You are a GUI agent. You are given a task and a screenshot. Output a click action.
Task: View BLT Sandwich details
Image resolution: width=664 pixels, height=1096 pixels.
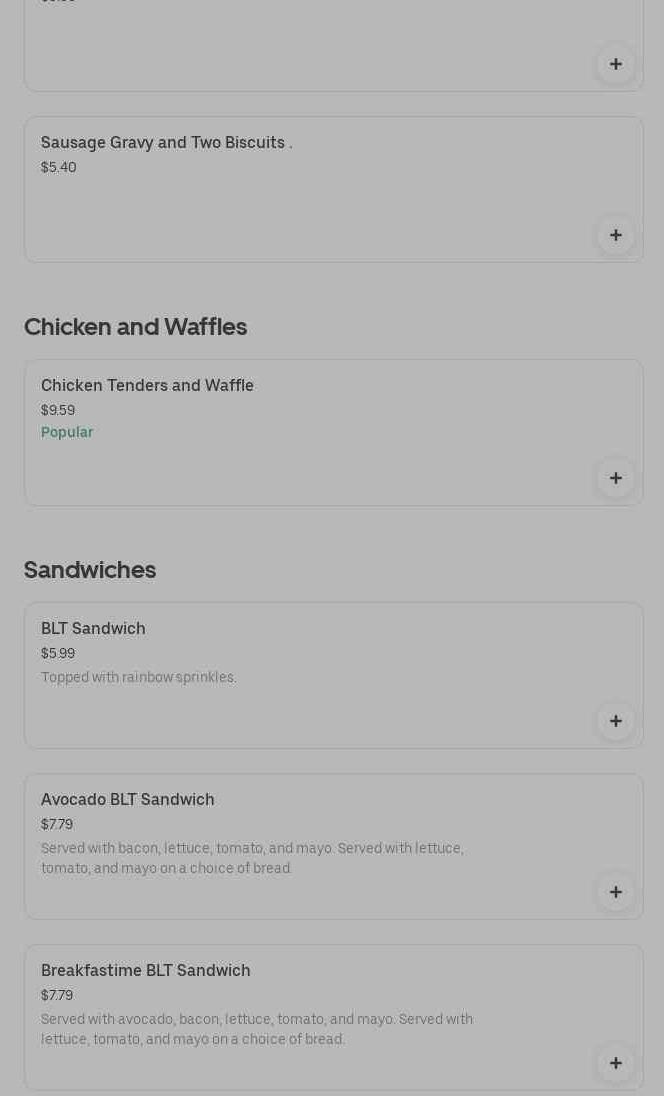pyautogui.click(x=93, y=629)
